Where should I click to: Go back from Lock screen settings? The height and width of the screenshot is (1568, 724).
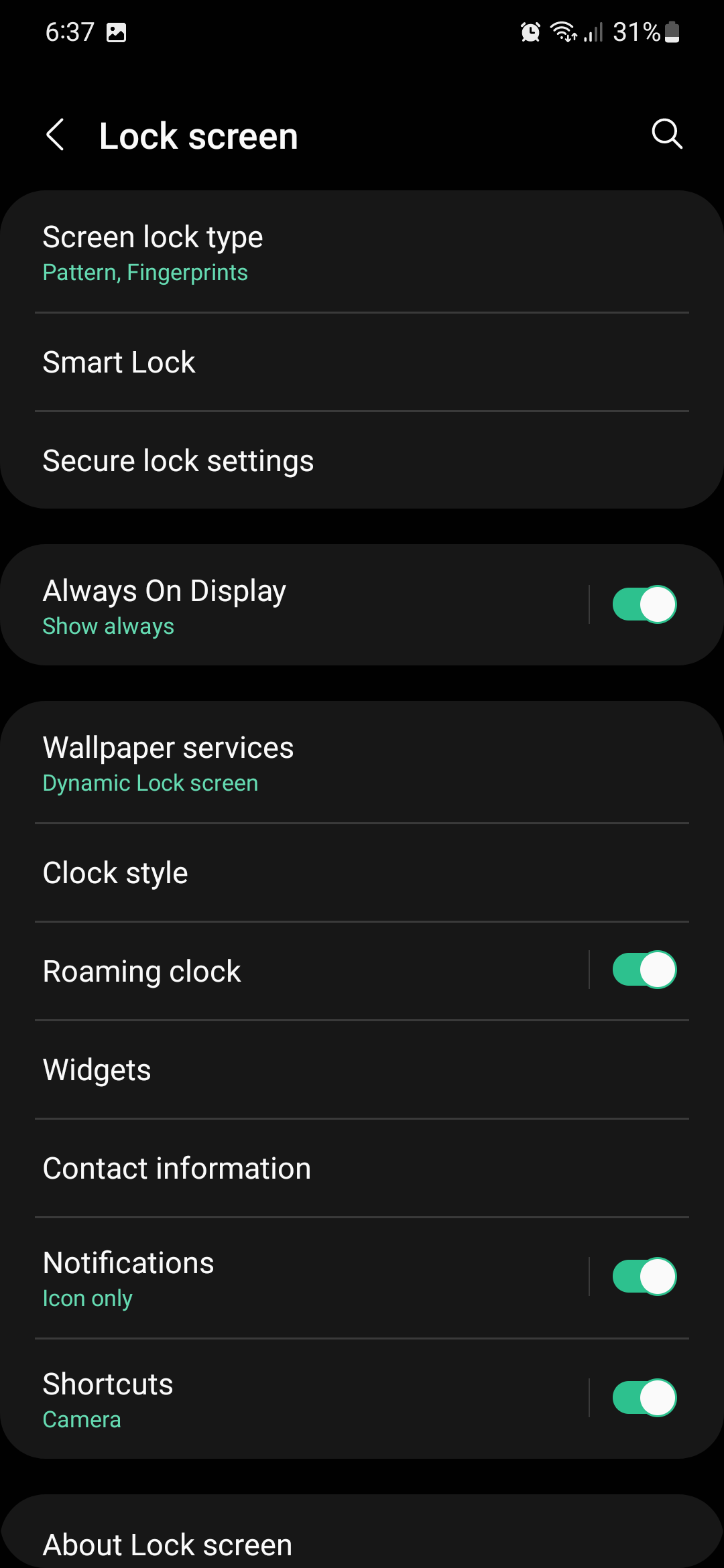(x=56, y=135)
